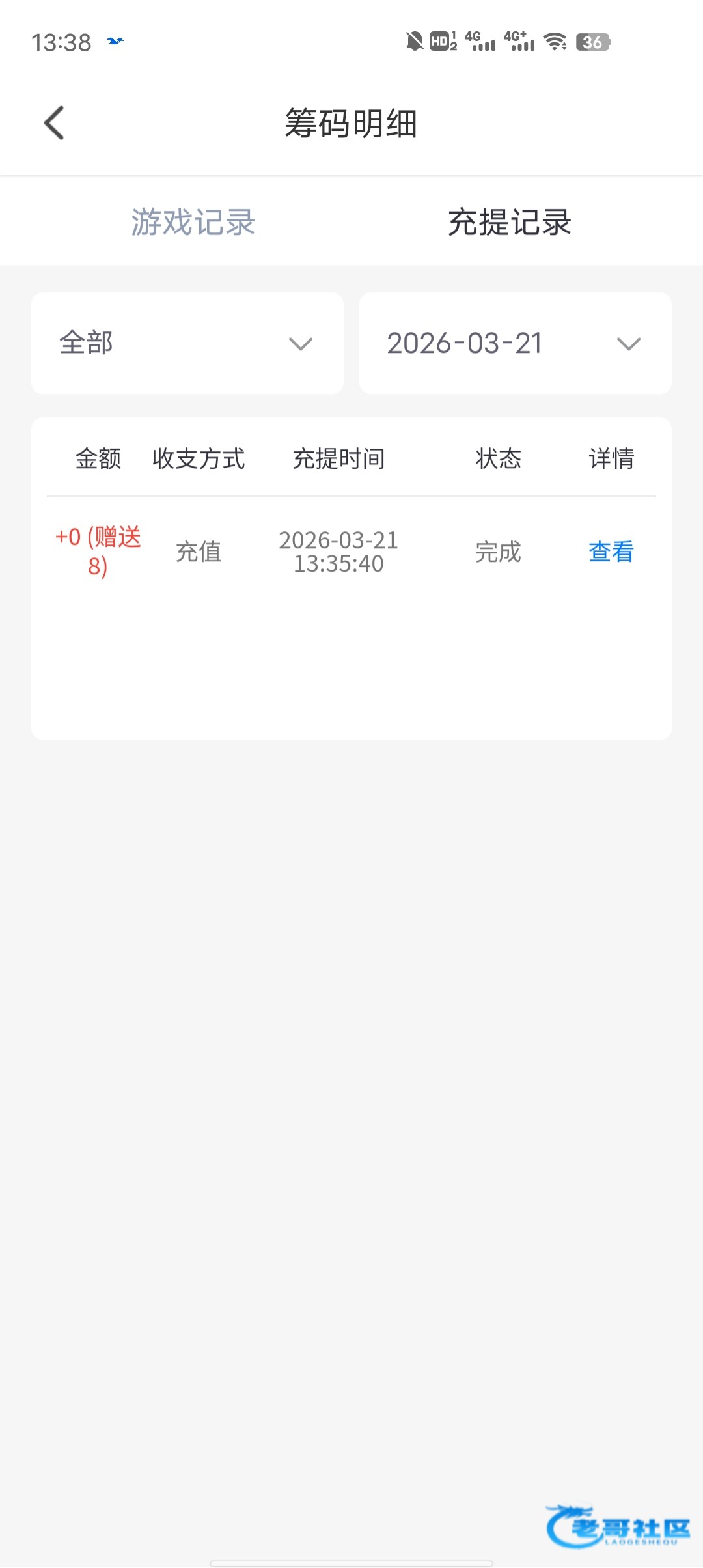This screenshot has height=1568, width=703.
Task: Switch to the 游戏记录 tab
Action: (193, 222)
